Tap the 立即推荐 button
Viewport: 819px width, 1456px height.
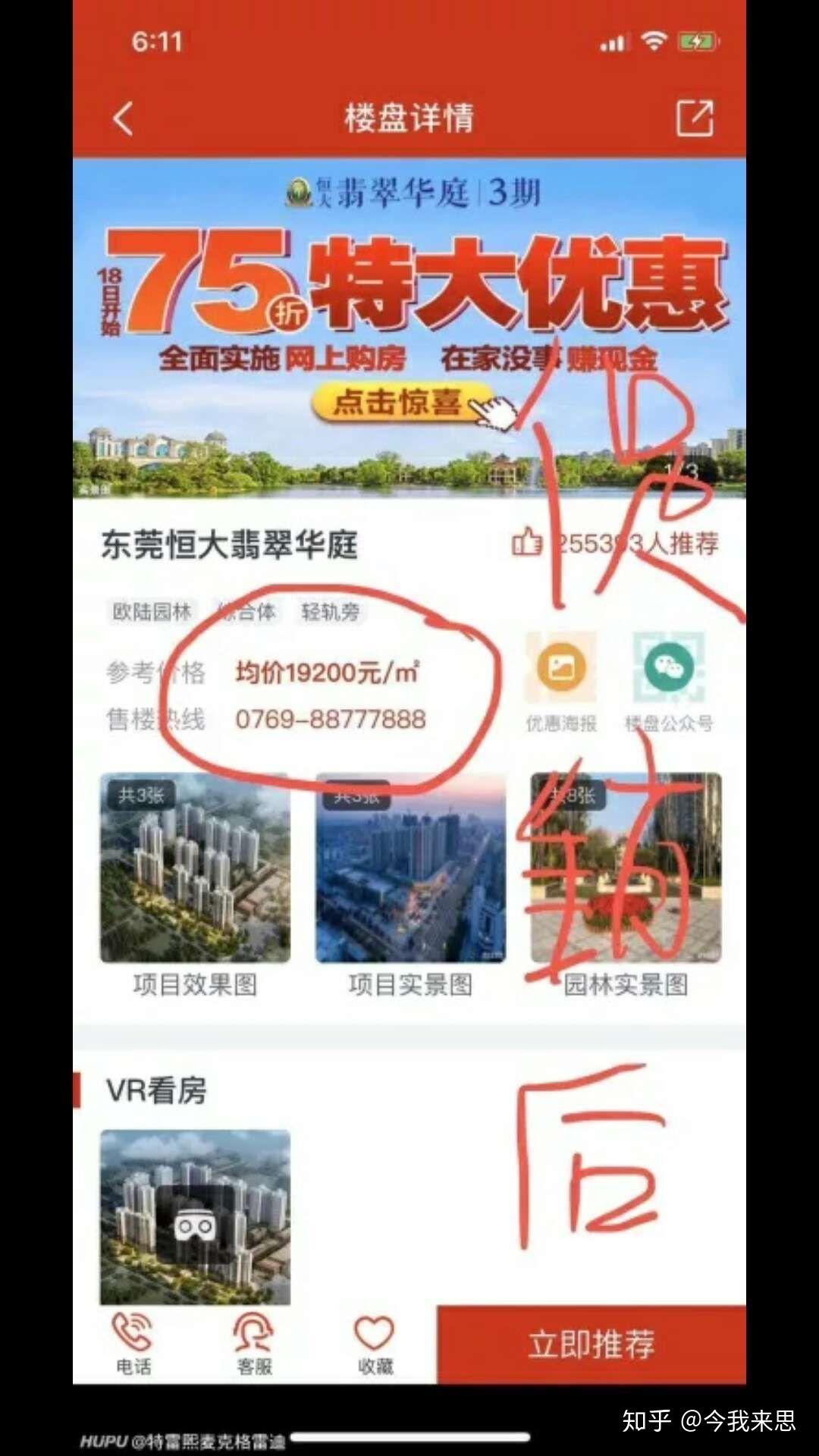click(x=591, y=1345)
